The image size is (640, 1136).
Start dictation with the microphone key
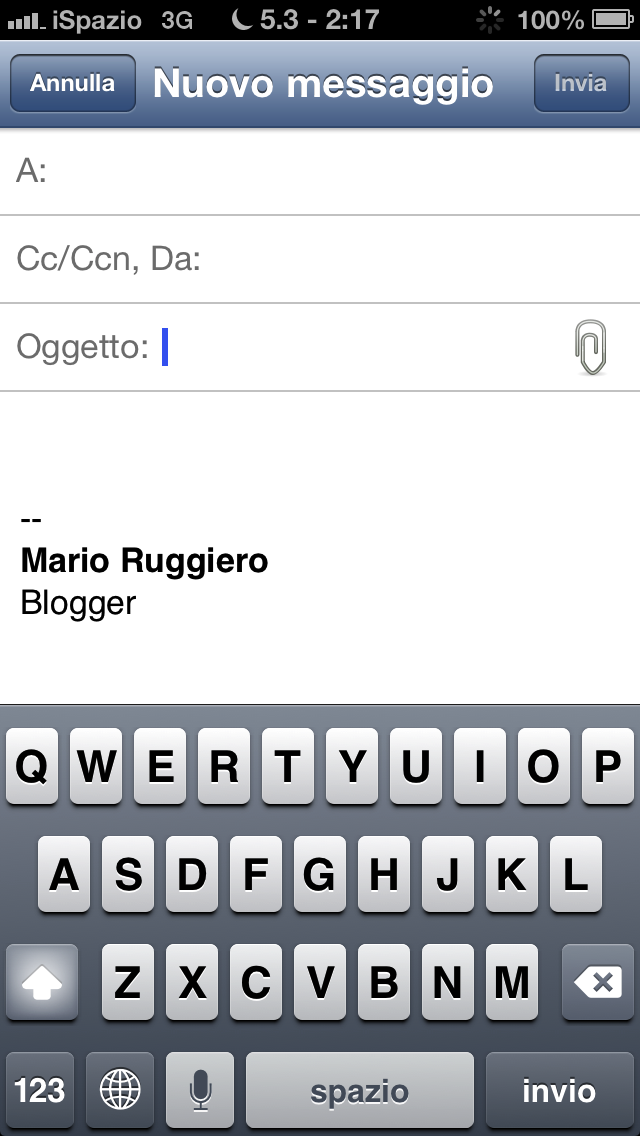[x=201, y=1090]
